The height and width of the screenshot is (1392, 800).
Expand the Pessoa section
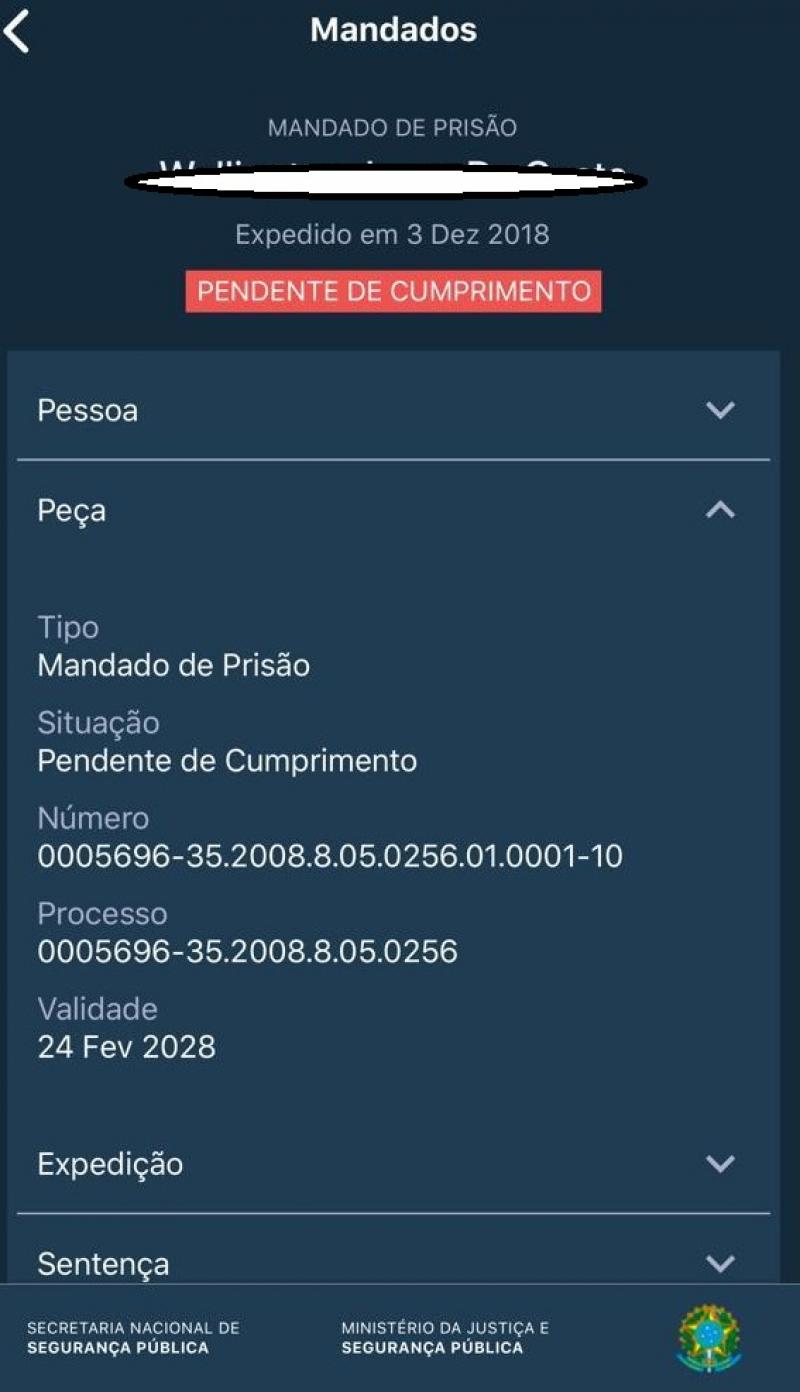point(720,410)
